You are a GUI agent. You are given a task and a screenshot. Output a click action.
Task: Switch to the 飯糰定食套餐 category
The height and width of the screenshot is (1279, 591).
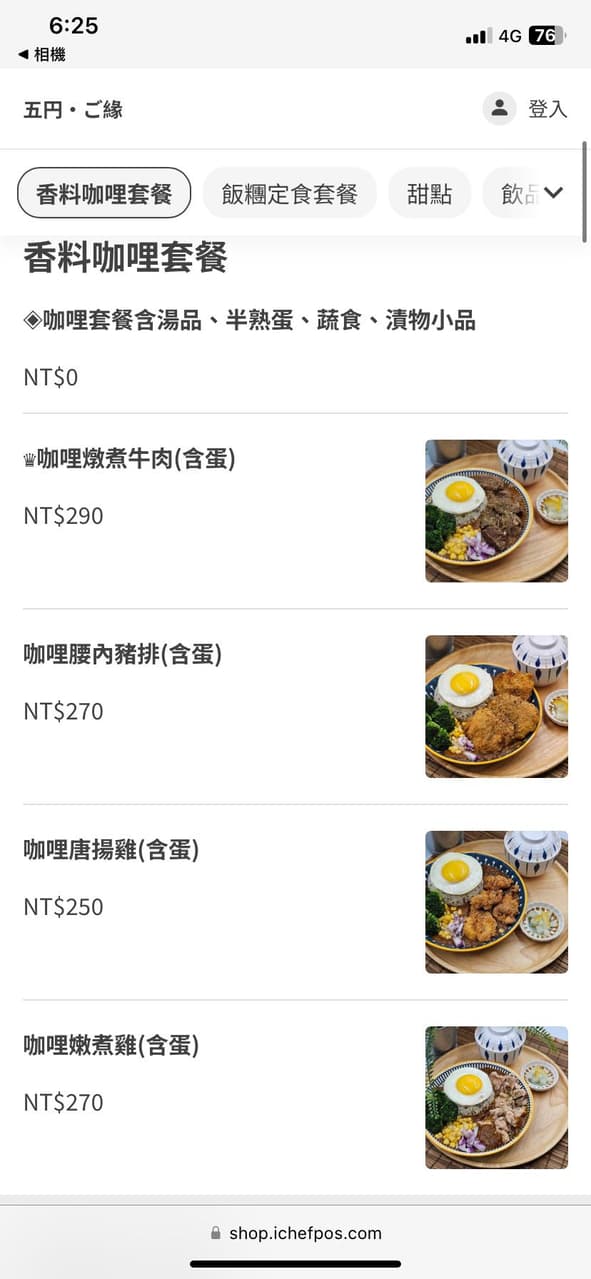coord(290,193)
